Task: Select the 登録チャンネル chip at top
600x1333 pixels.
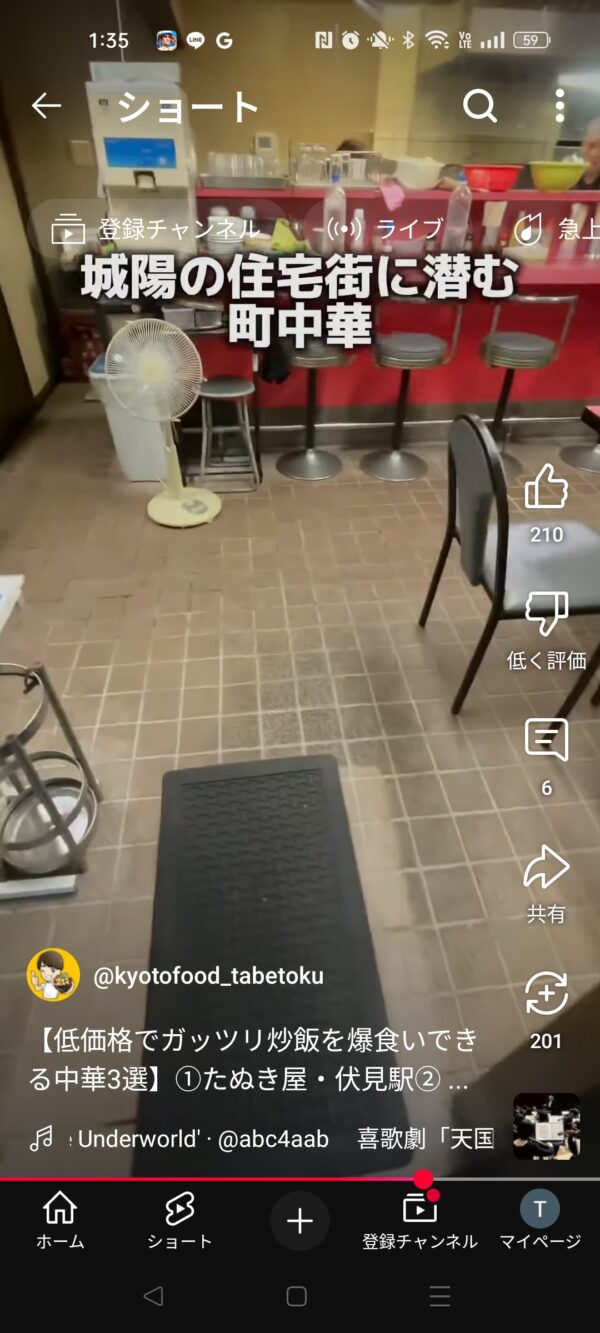Action: coord(156,229)
